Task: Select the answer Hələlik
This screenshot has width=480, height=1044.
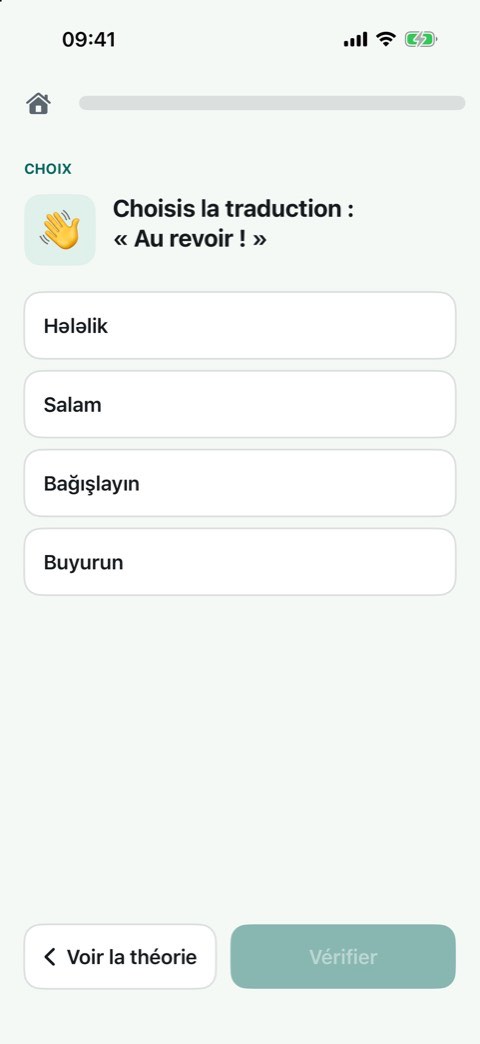Action: click(x=240, y=326)
